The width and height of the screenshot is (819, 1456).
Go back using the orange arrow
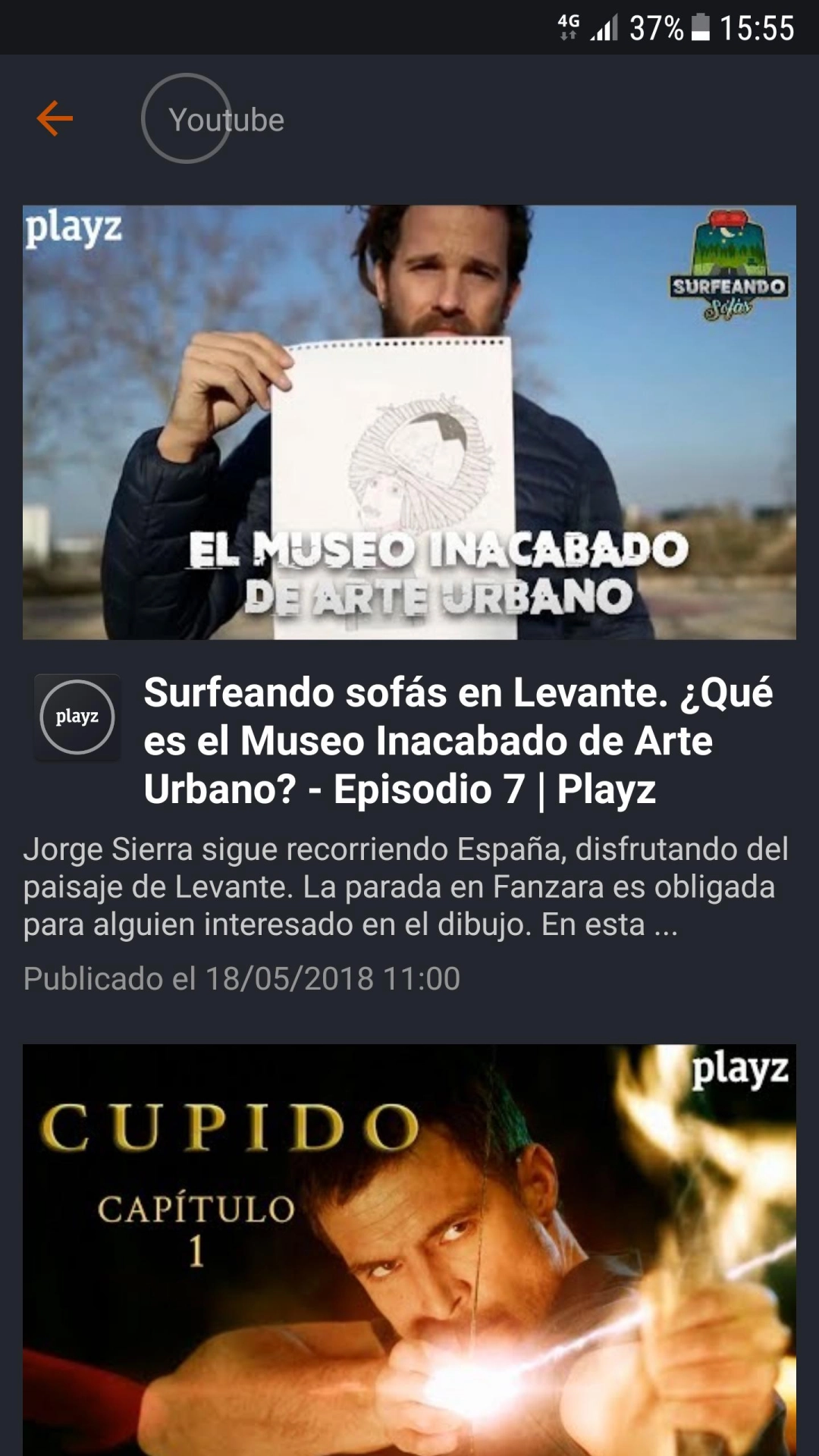pyautogui.click(x=55, y=119)
